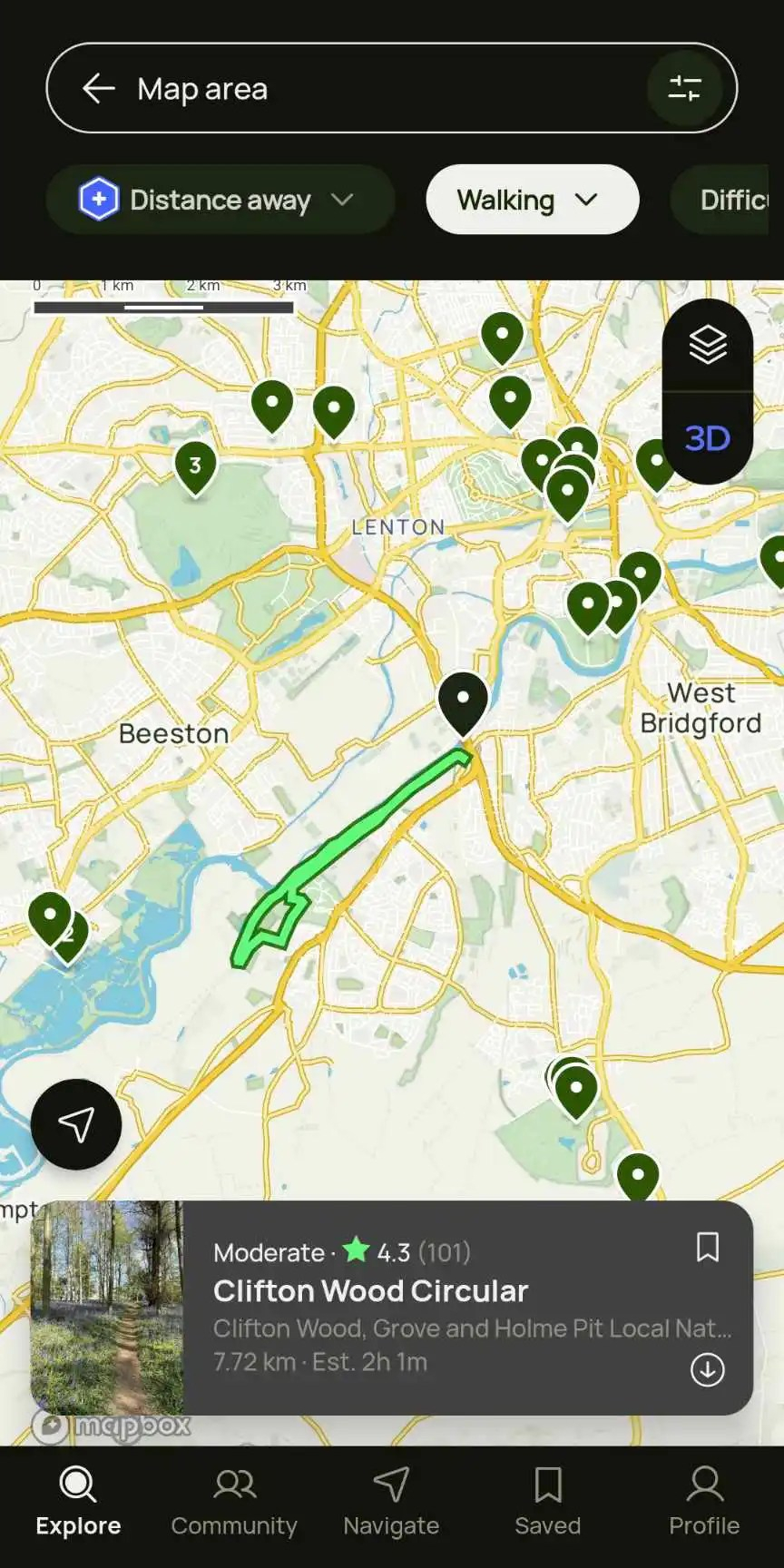Go back from the Map area search
Image resolution: width=784 pixels, height=1568 pixels.
tap(98, 89)
